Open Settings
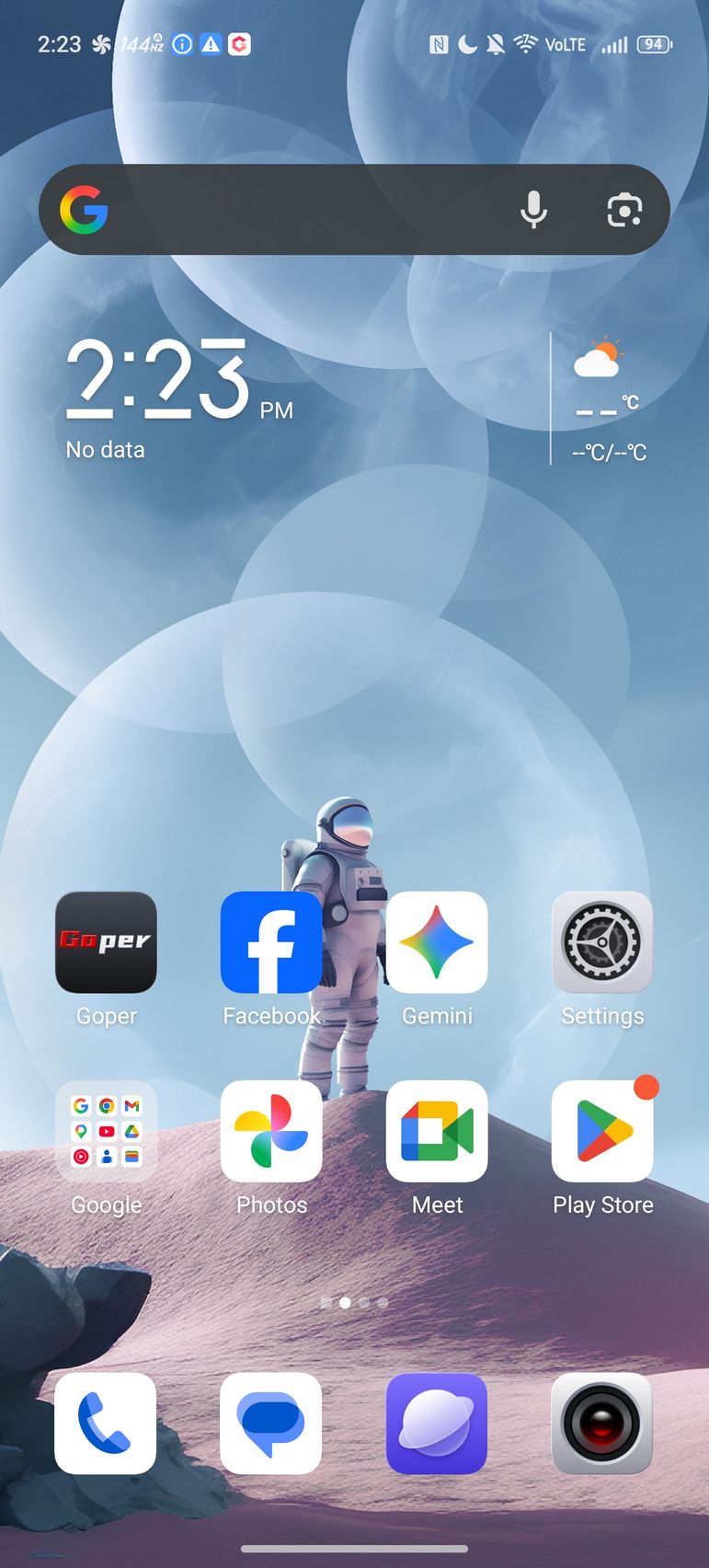The width and height of the screenshot is (709, 1568). click(602, 942)
